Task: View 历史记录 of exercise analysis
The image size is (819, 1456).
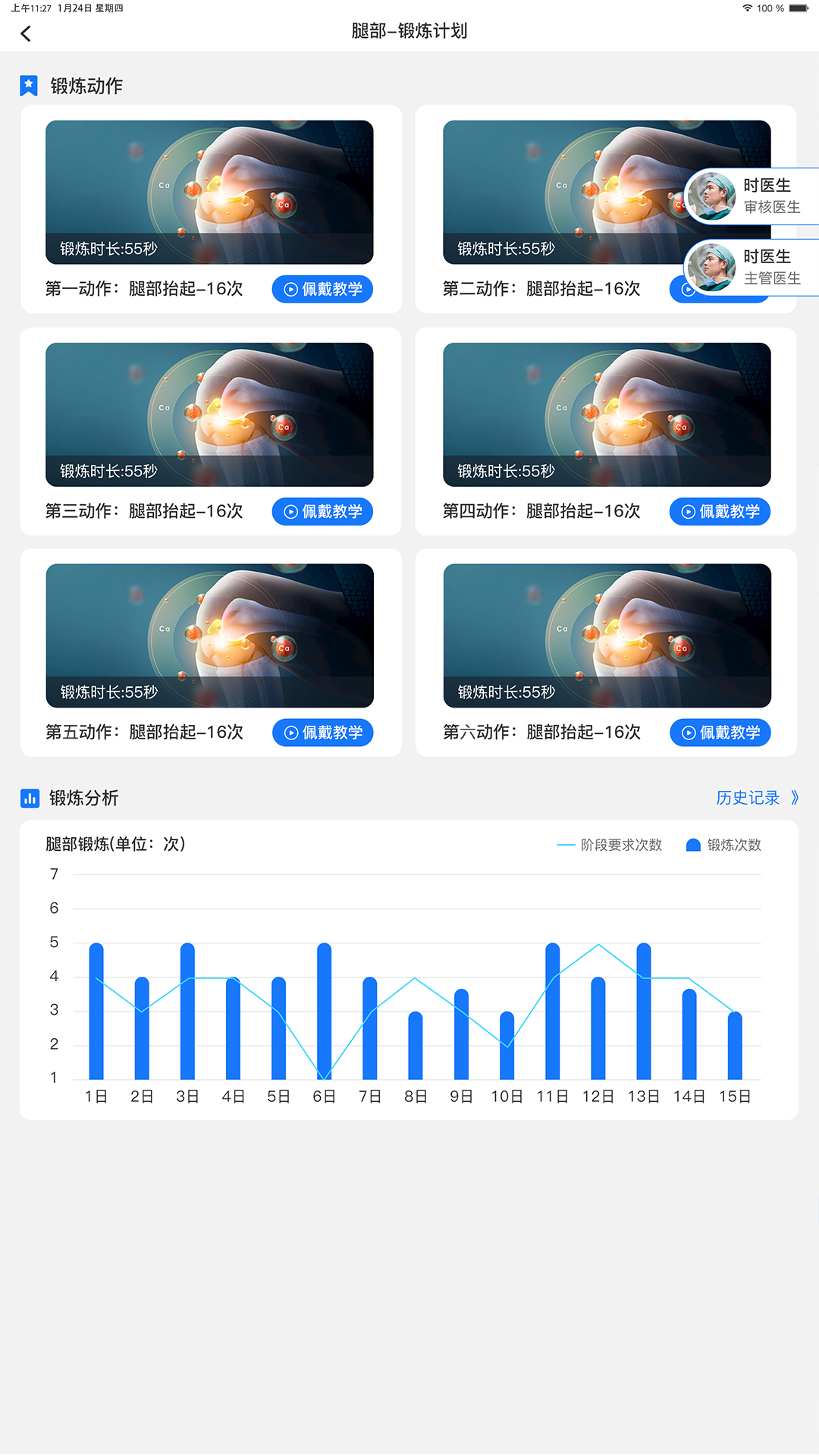Action: (x=757, y=798)
